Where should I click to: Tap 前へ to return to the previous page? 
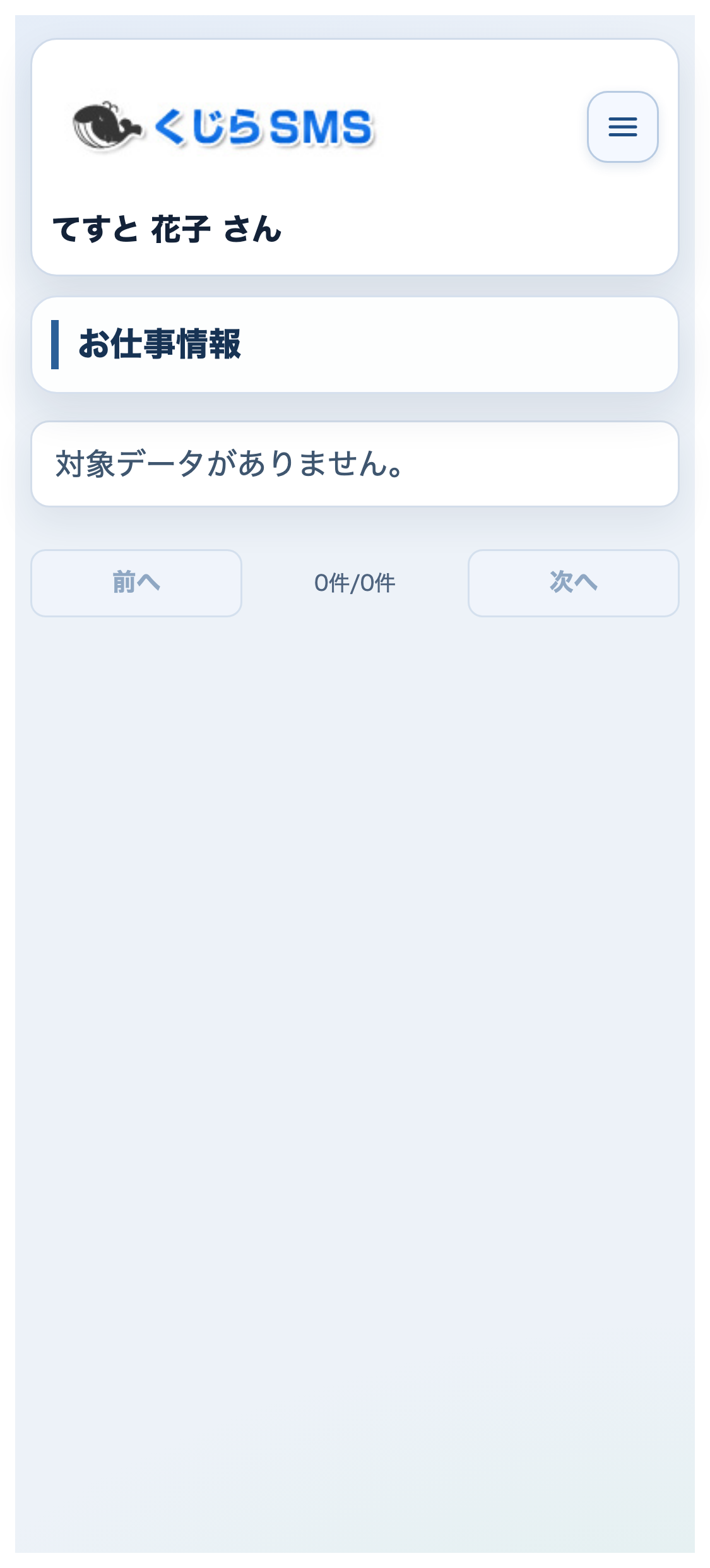click(x=136, y=583)
